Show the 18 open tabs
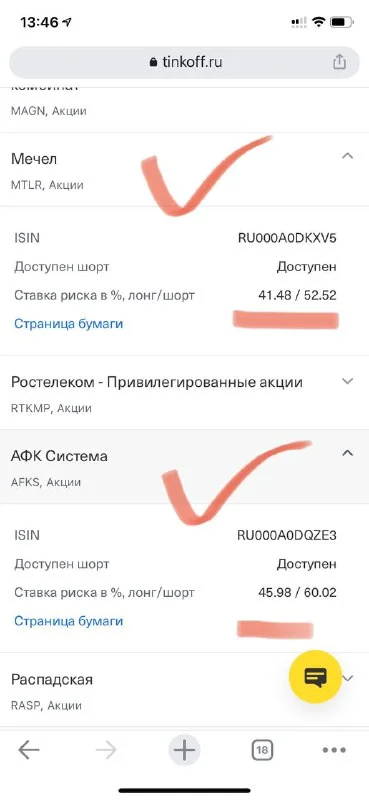 pos(262,750)
